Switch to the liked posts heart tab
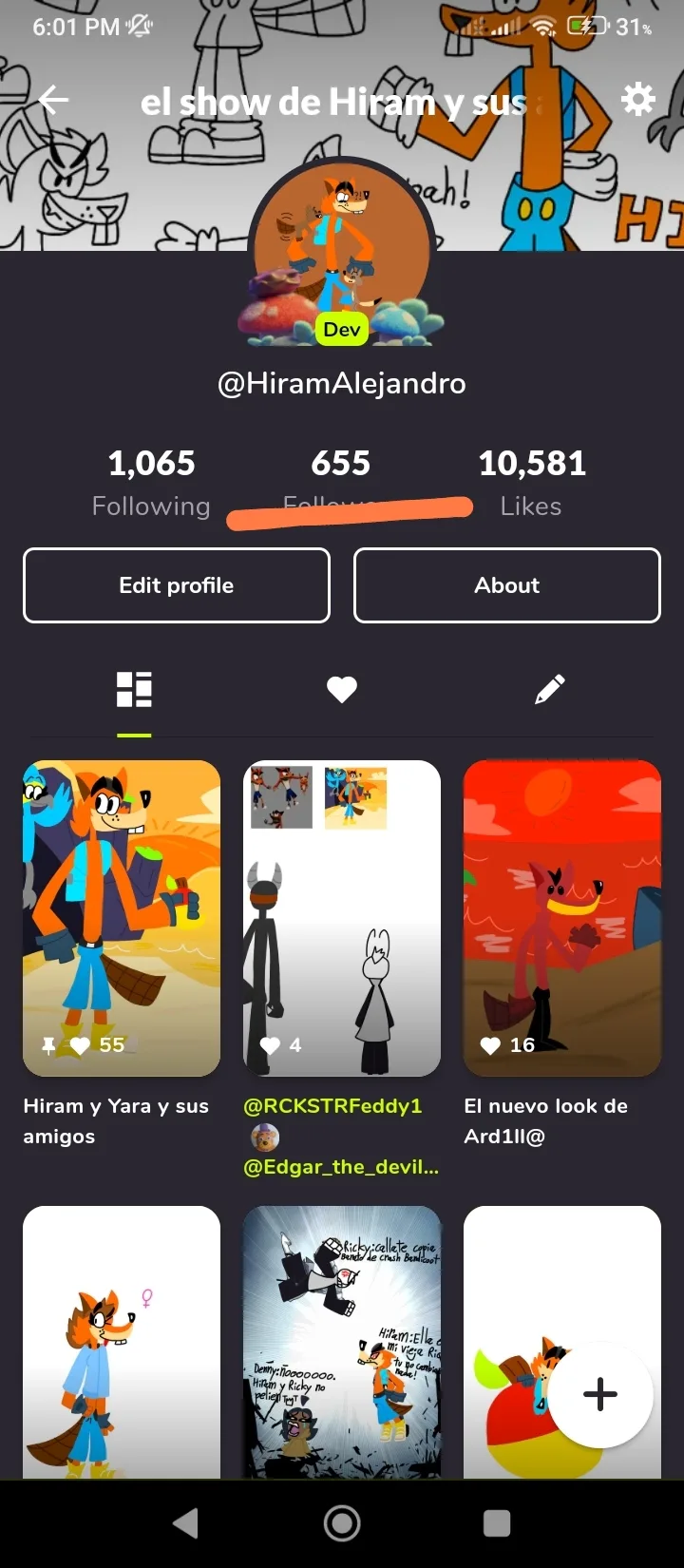This screenshot has height=1568, width=684. 342,690
